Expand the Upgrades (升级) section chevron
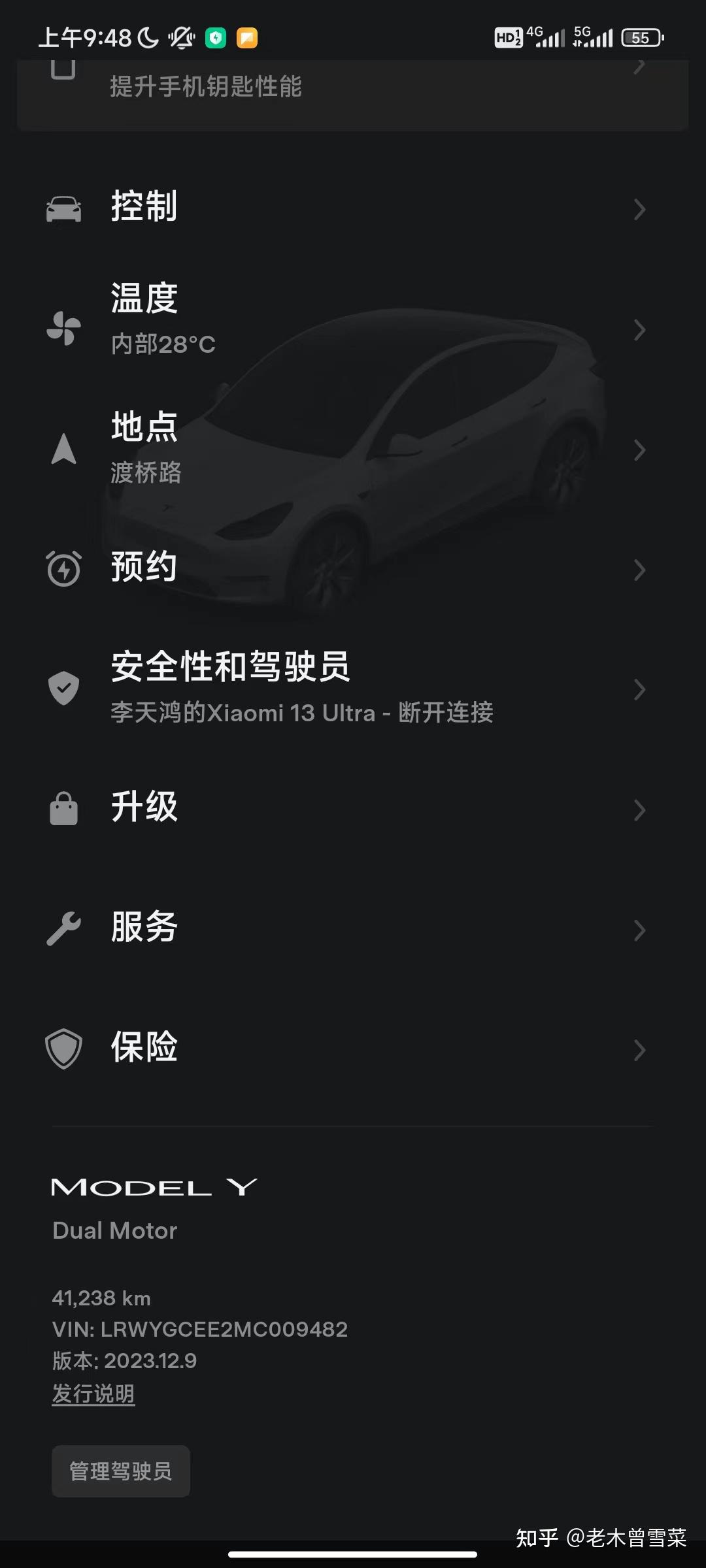This screenshot has width=706, height=1568. pyautogui.click(x=639, y=809)
